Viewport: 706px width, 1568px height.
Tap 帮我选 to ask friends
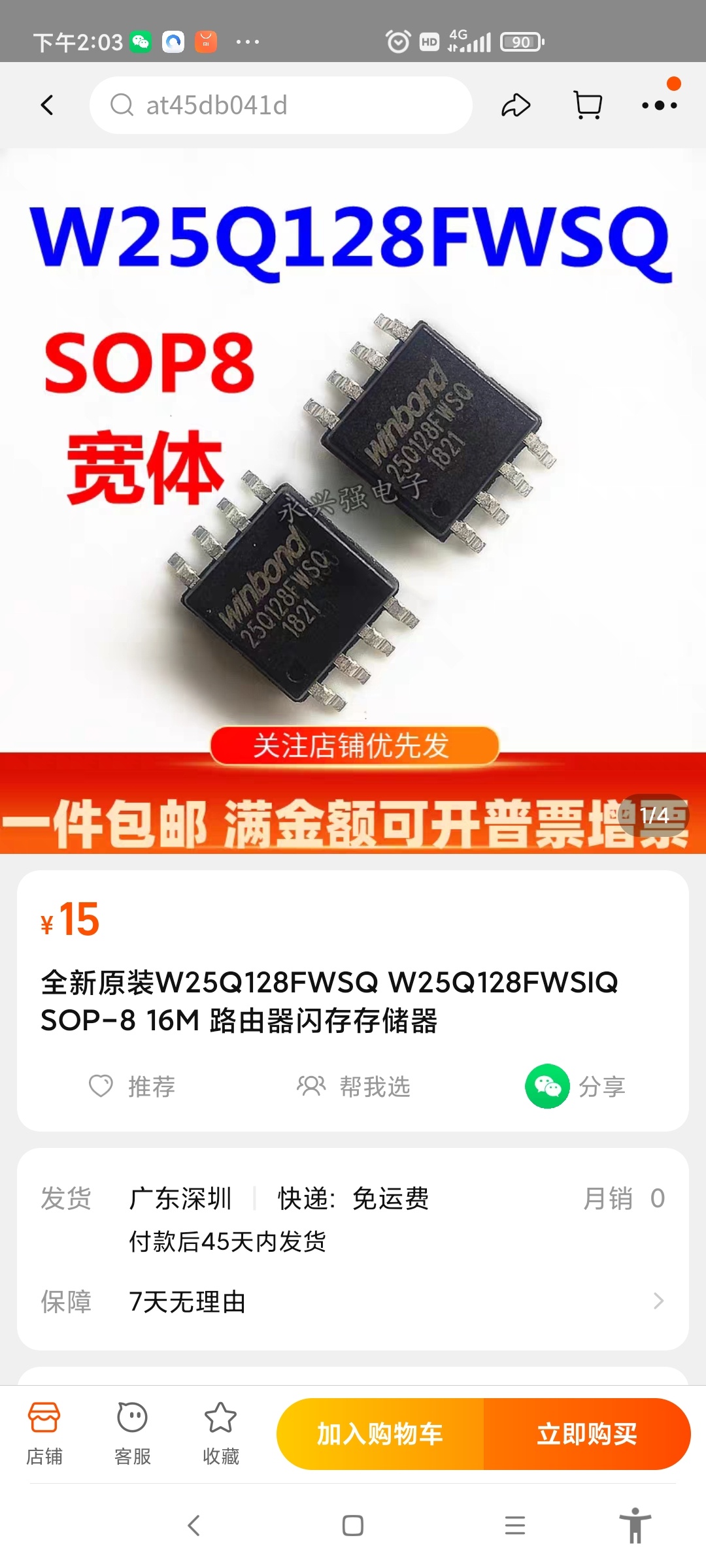[354, 1086]
